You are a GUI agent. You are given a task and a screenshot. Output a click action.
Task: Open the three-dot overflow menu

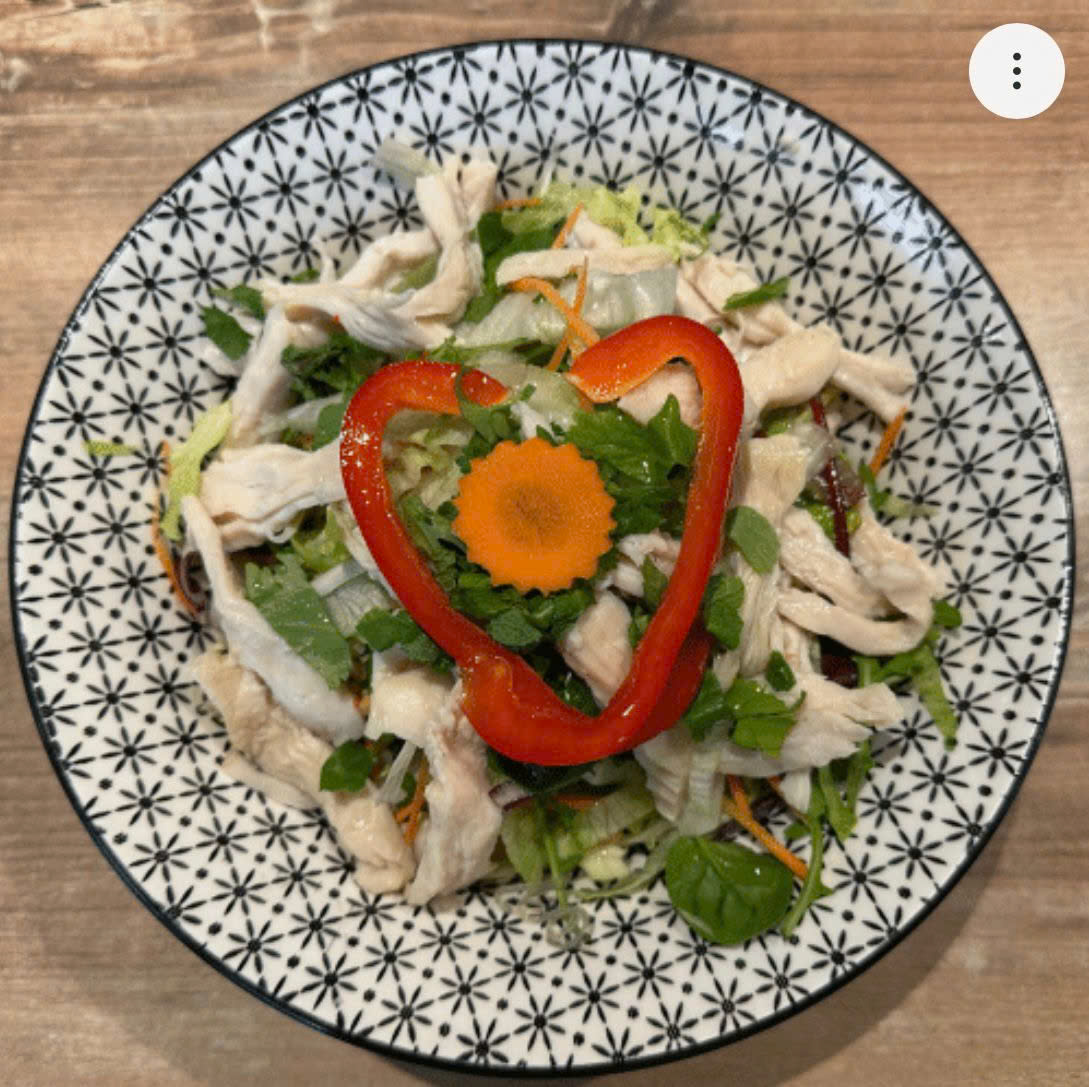pyautogui.click(x=1016, y=71)
